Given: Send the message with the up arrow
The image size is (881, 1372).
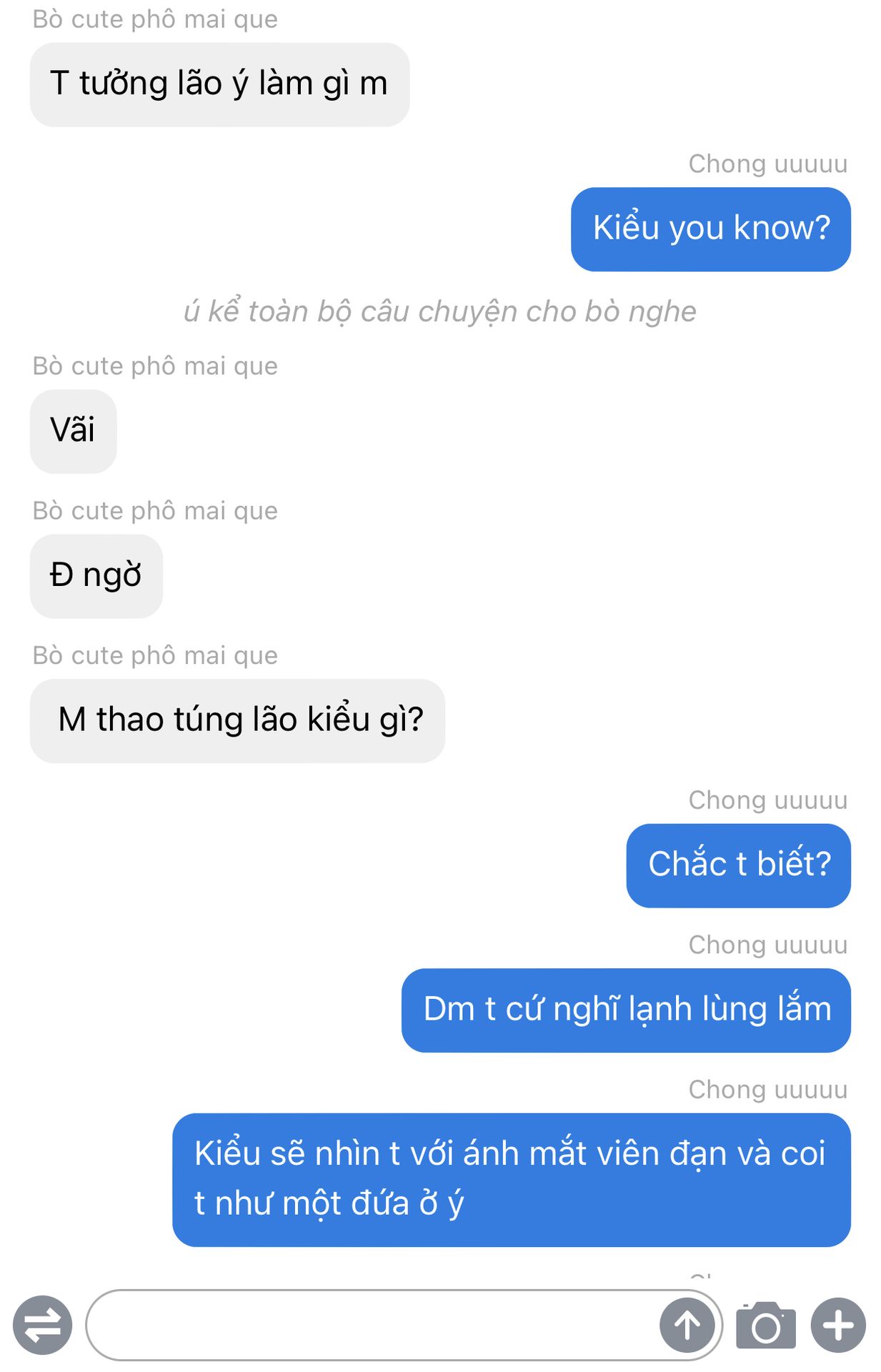Looking at the screenshot, I should pyautogui.click(x=687, y=1326).
